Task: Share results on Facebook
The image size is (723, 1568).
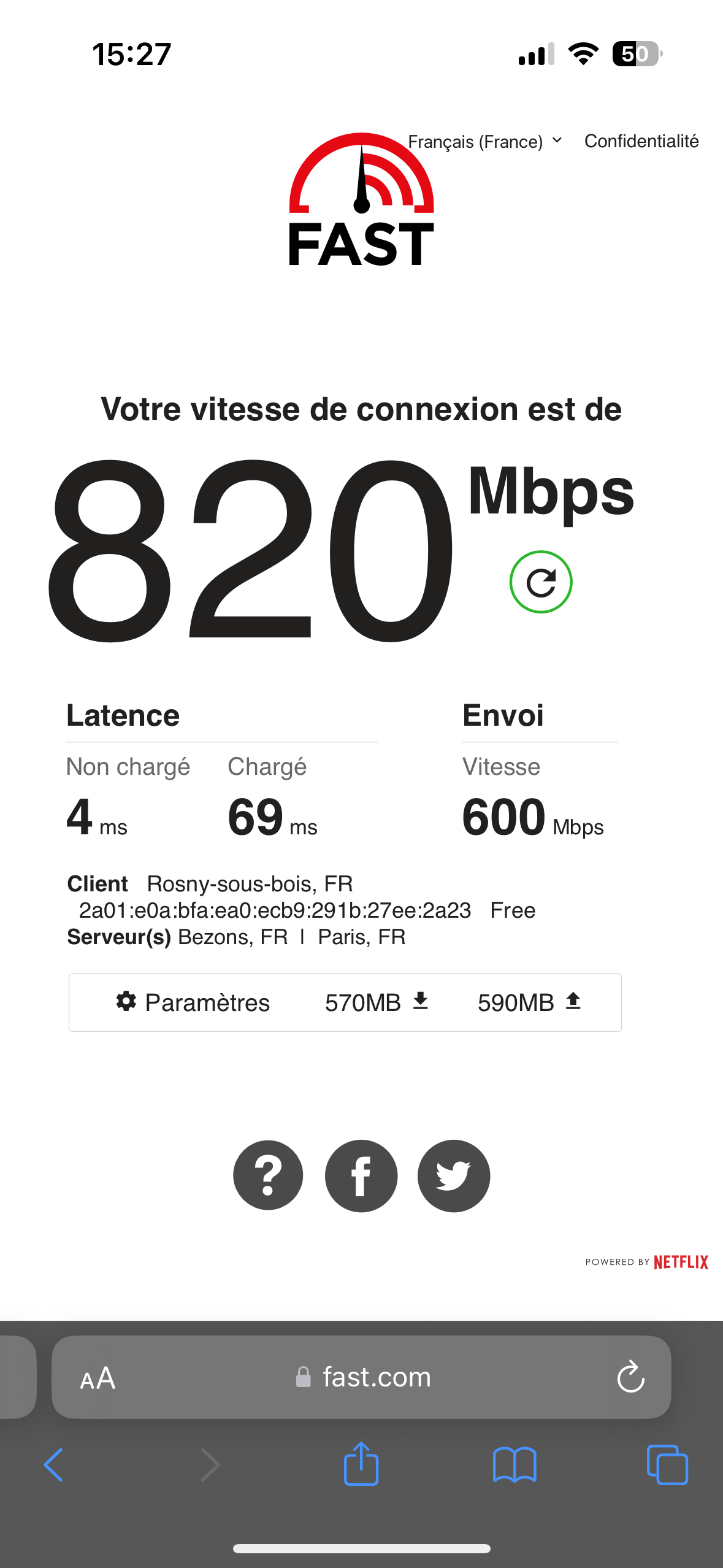Action: pyautogui.click(x=361, y=1175)
